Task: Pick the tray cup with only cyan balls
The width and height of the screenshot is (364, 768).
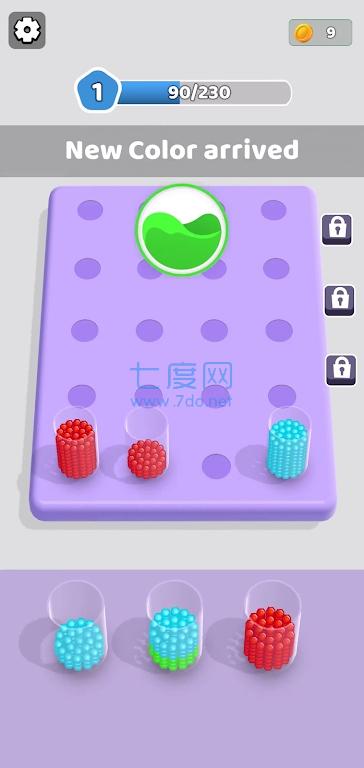Action: click(78, 627)
